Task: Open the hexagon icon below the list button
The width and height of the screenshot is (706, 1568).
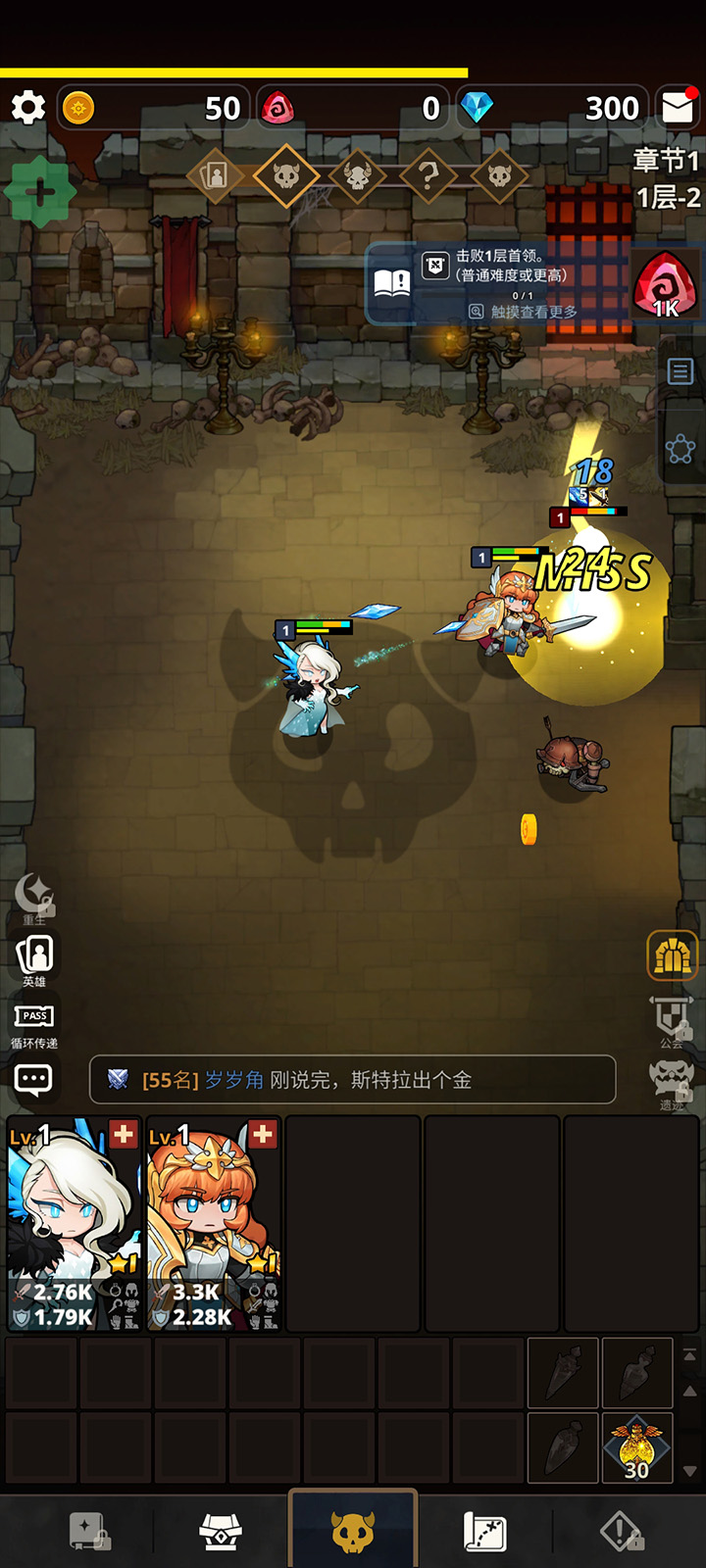Action: click(680, 450)
